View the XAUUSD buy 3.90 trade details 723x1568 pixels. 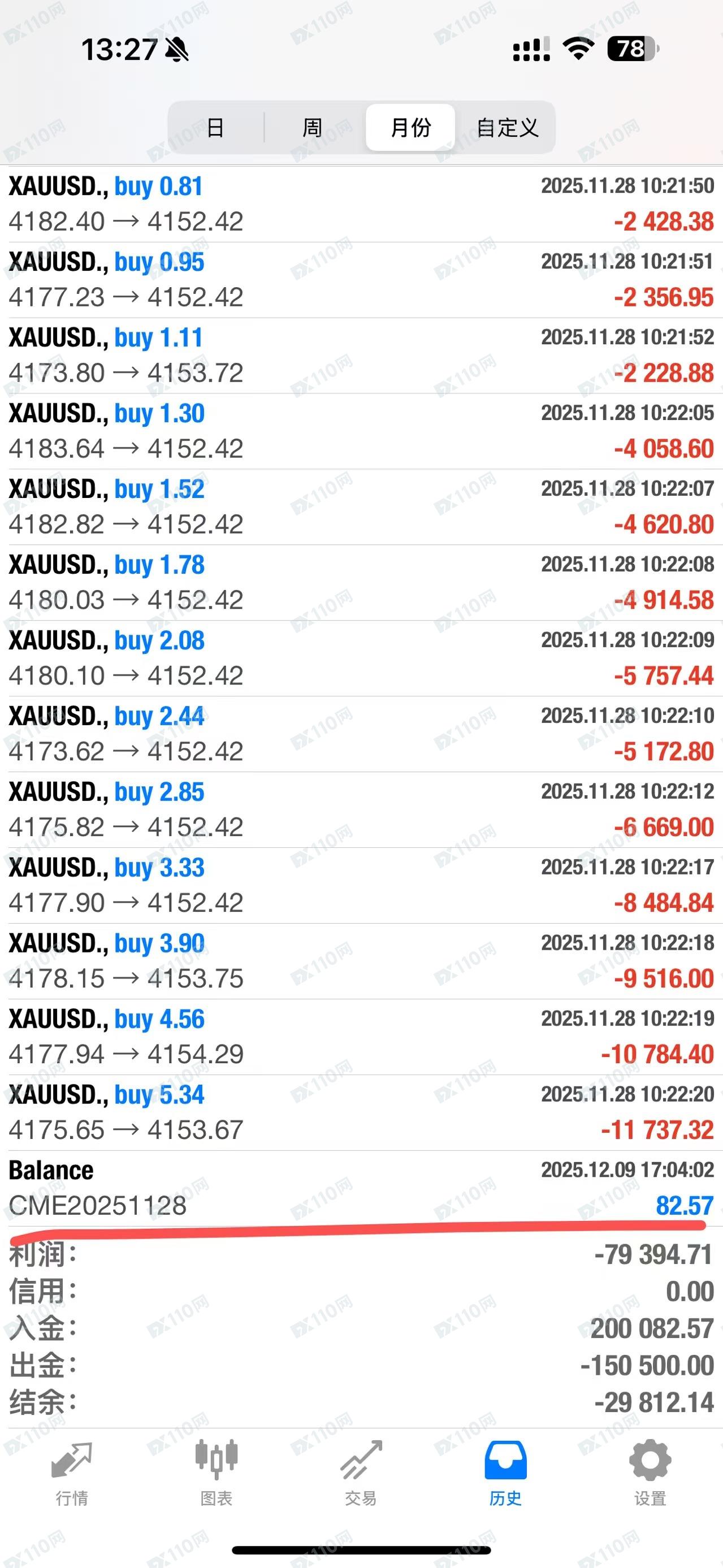[362, 961]
